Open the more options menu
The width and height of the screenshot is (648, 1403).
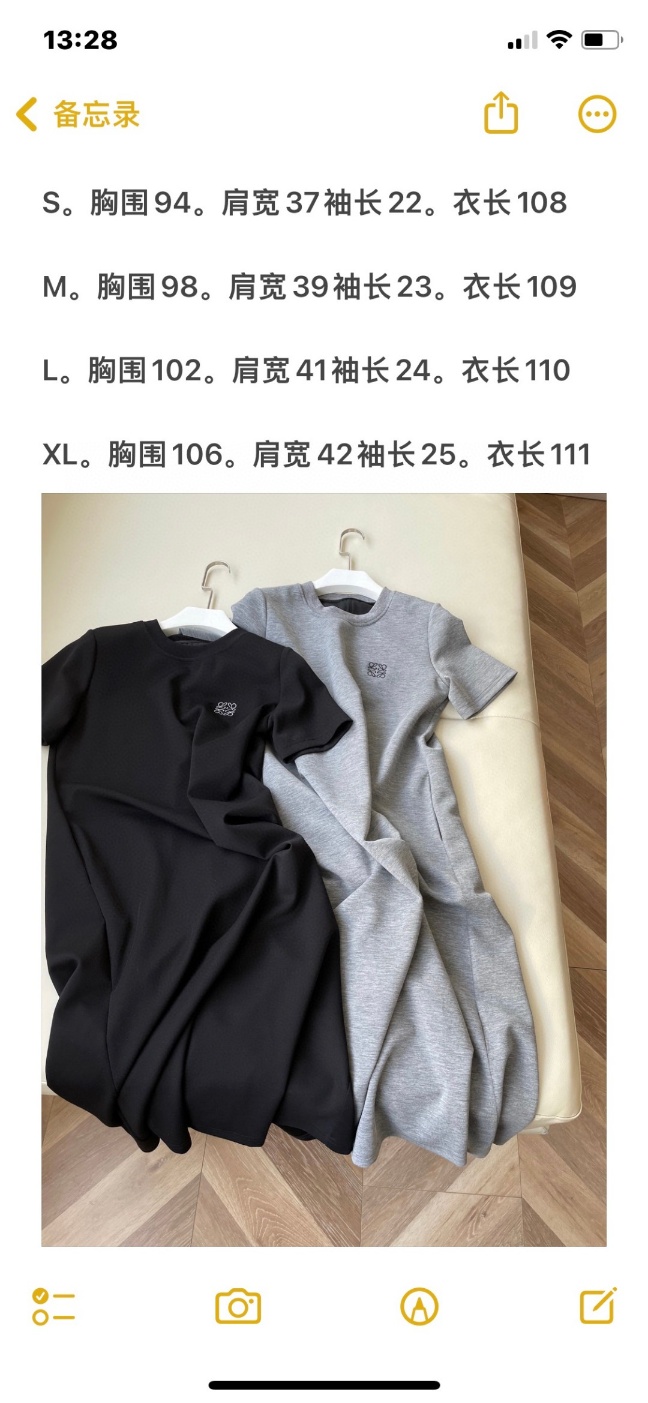coord(597,114)
